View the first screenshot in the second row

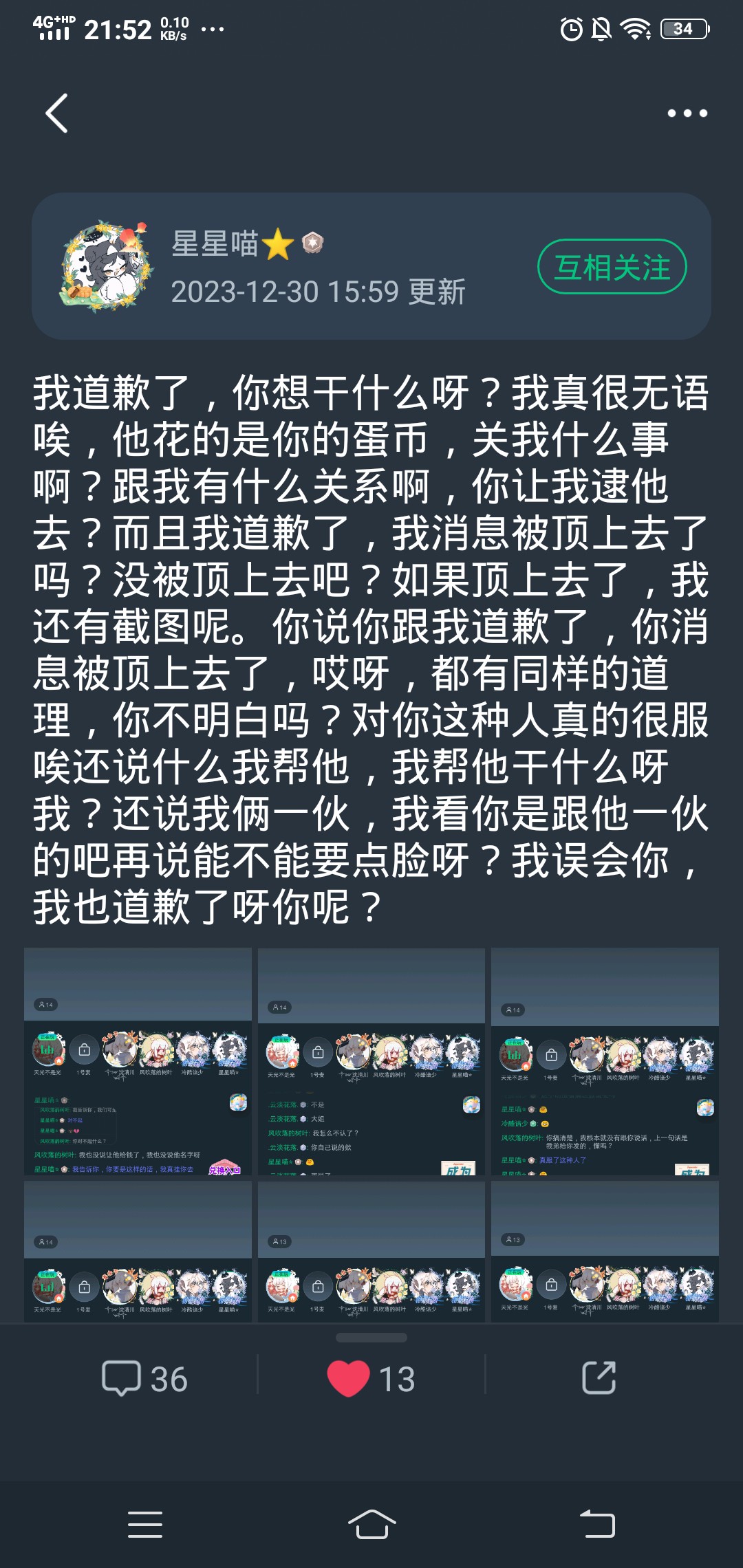point(138,1252)
